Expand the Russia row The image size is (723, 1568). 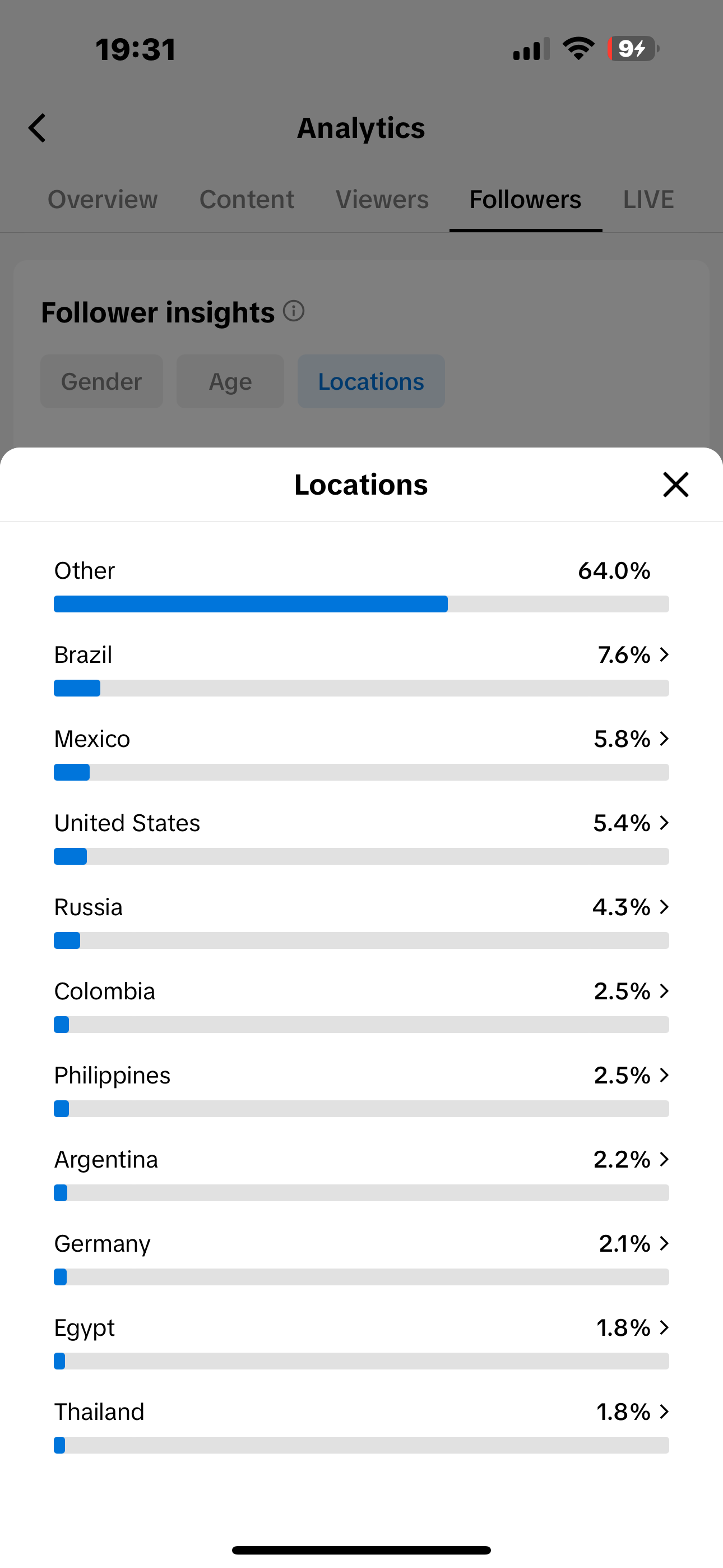(x=361, y=921)
